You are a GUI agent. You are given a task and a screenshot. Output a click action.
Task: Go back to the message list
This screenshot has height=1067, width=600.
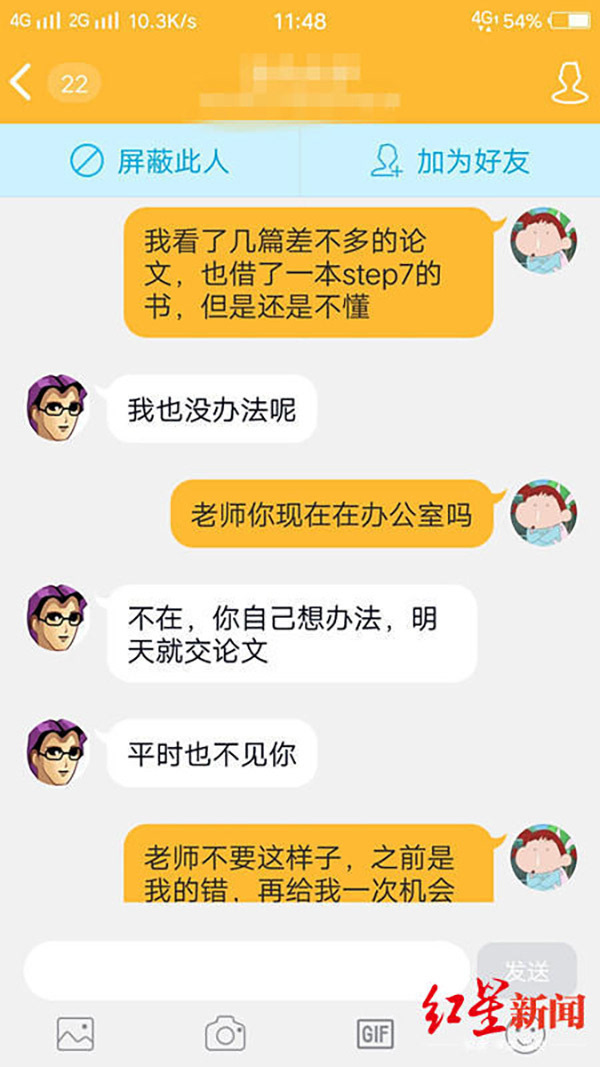(x=22, y=82)
